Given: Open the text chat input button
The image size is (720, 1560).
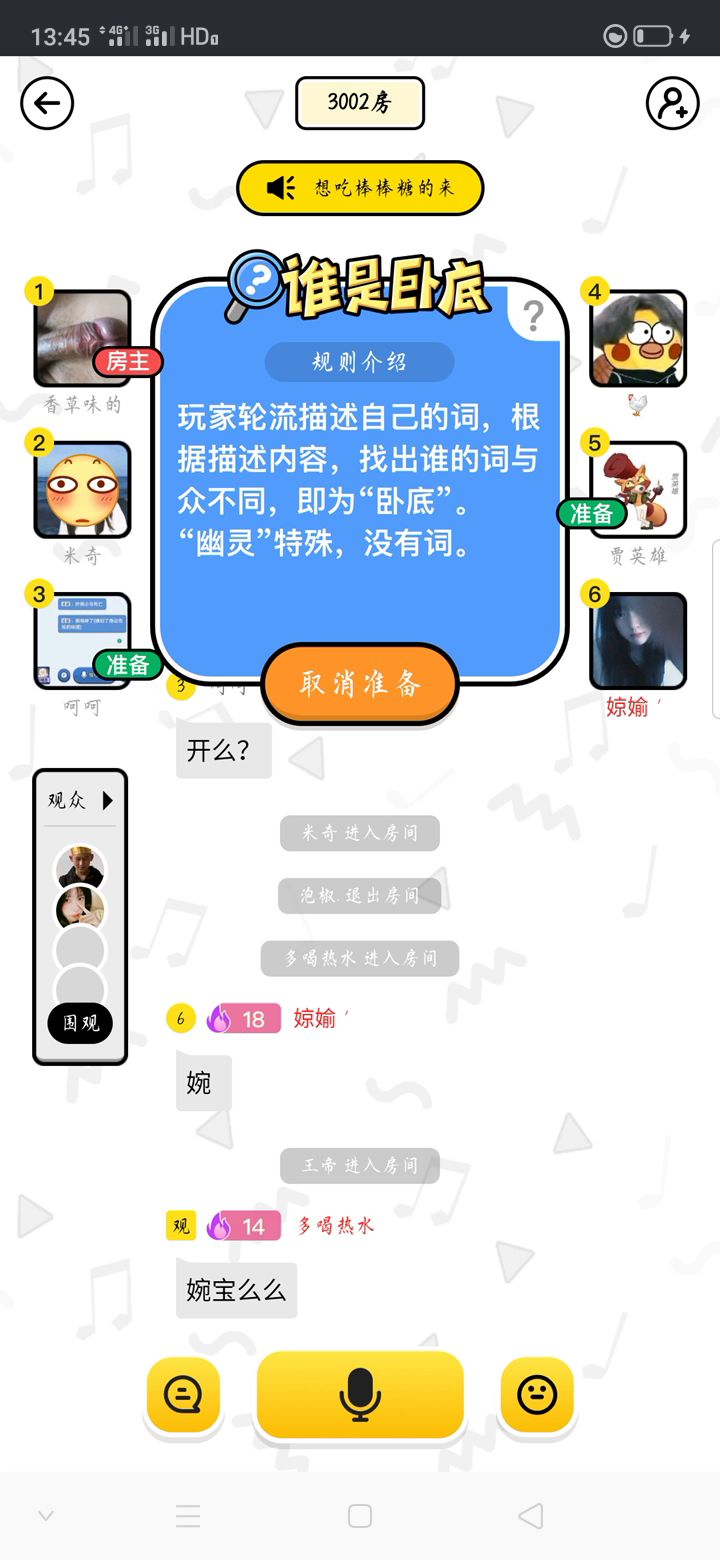Looking at the screenshot, I should [x=183, y=1394].
